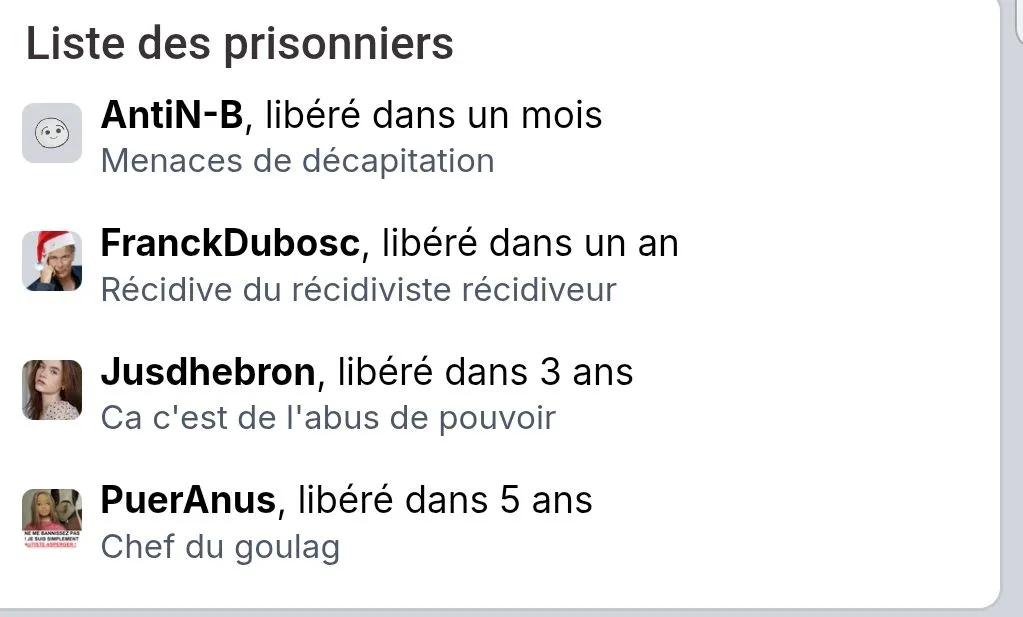Tap FranckDubosc's Santa hat avatar
The height and width of the screenshot is (617, 1023).
coord(52,261)
